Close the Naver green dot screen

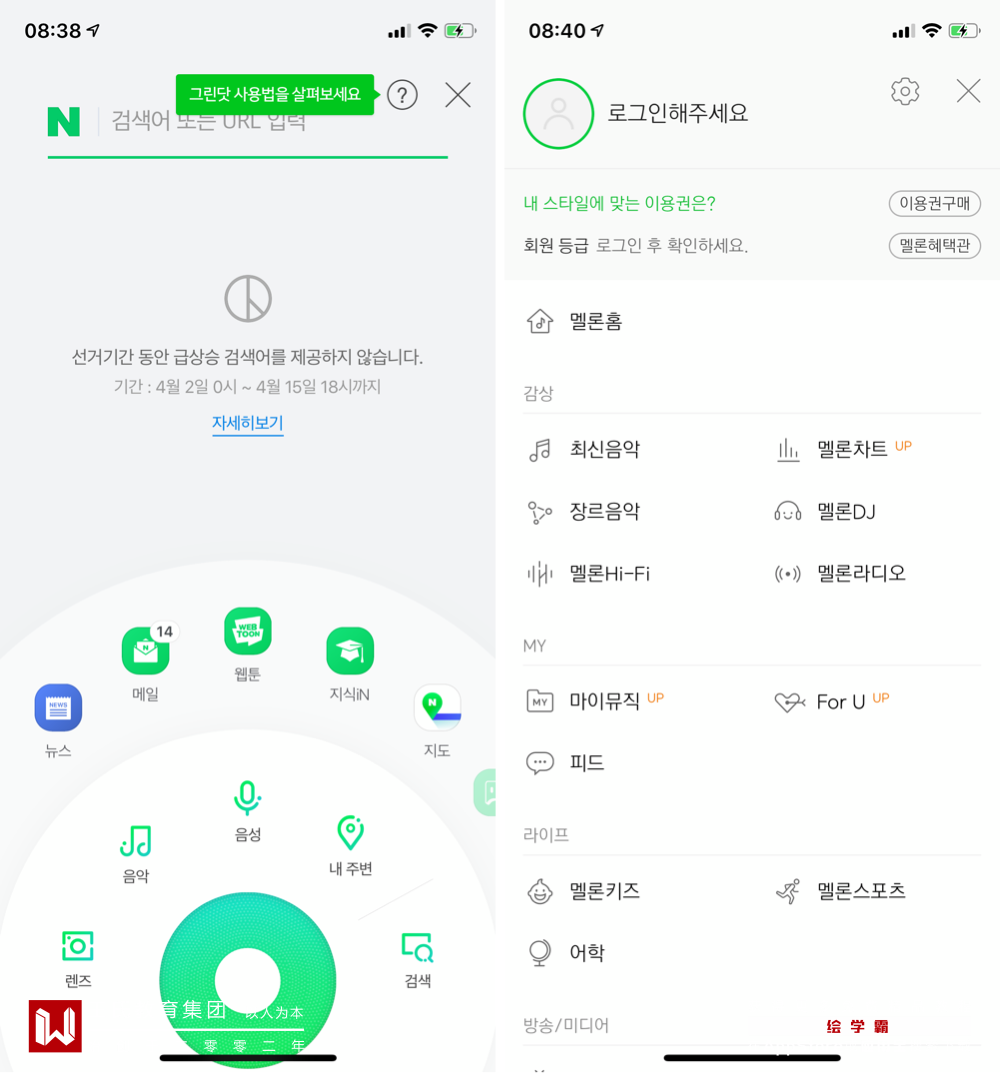pyautogui.click(x=458, y=95)
